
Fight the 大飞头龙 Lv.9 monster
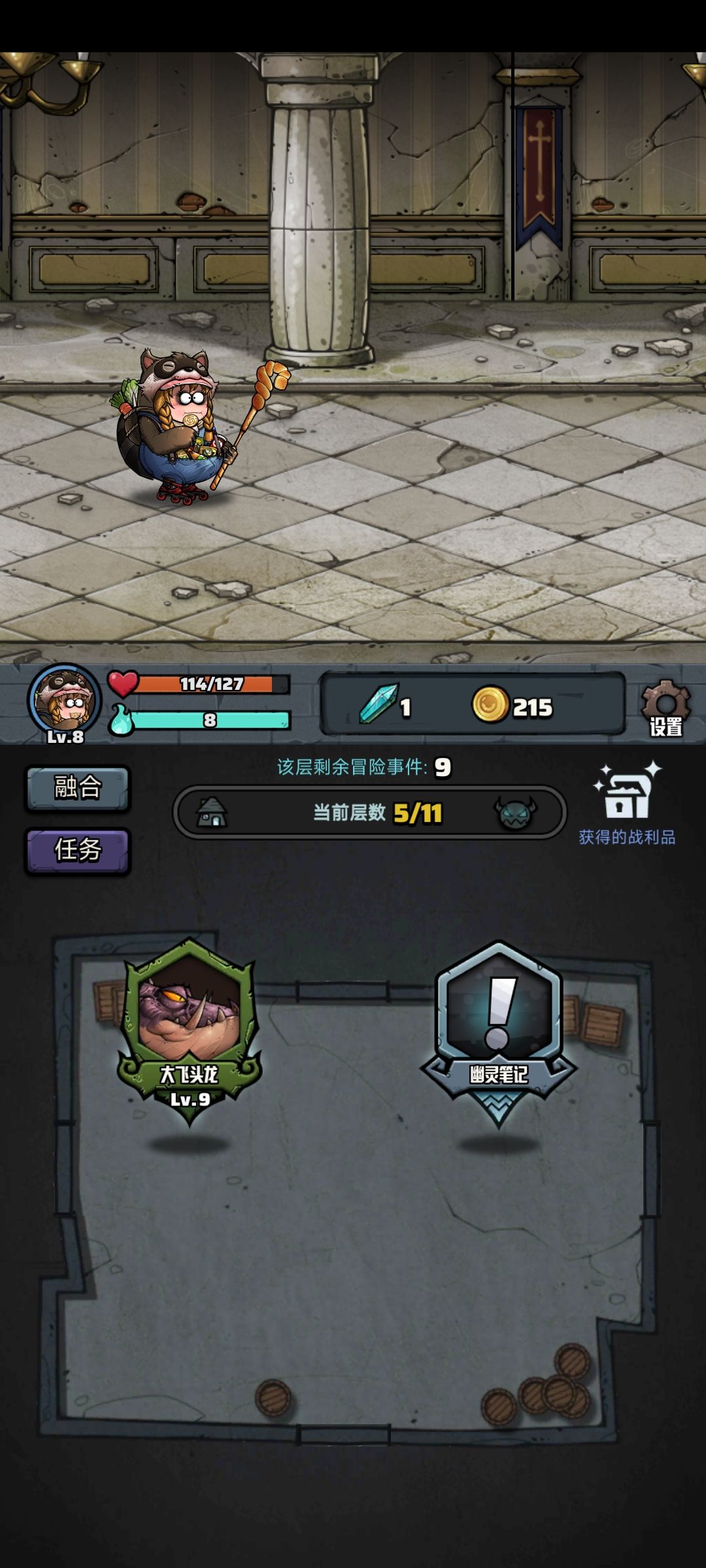pyautogui.click(x=189, y=1032)
